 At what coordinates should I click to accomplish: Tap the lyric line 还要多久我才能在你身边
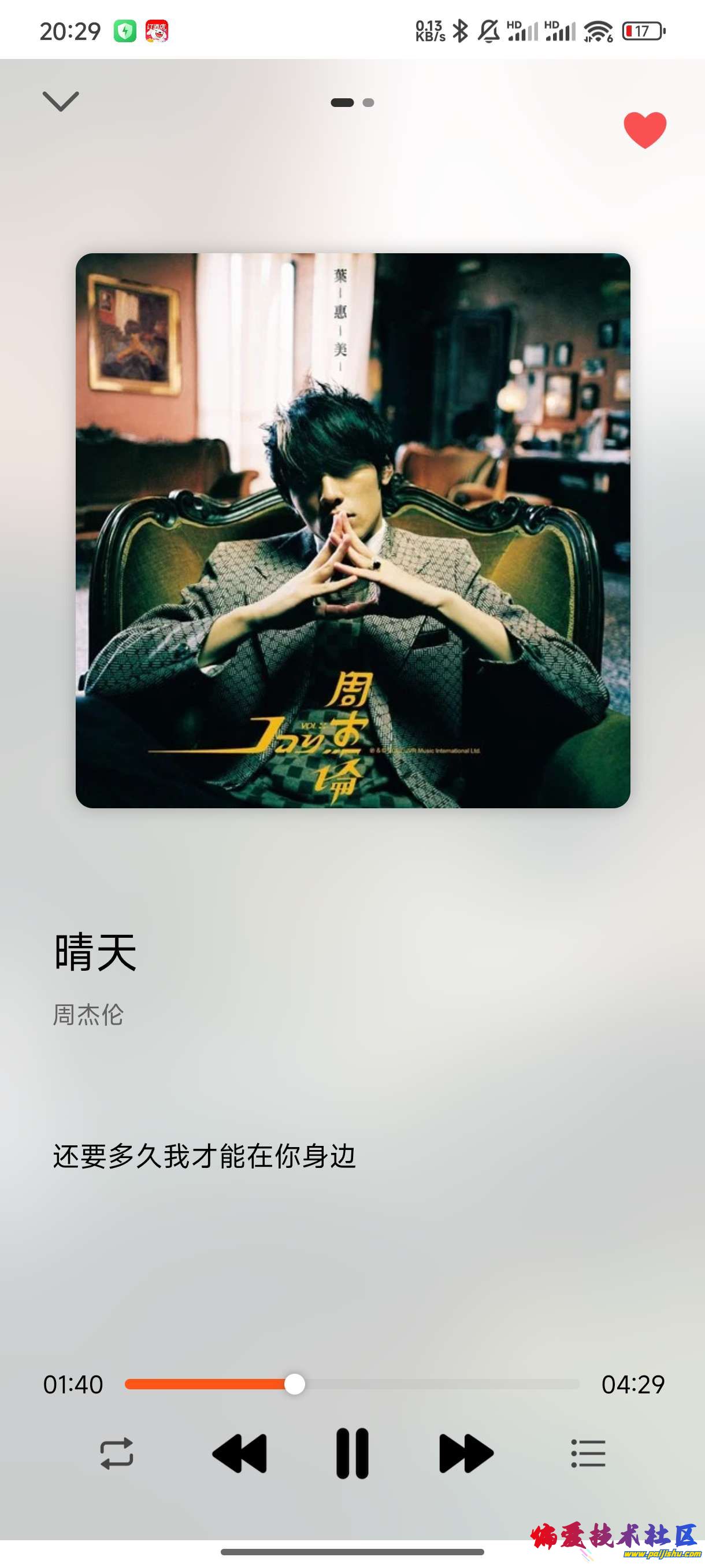pyautogui.click(x=205, y=1156)
